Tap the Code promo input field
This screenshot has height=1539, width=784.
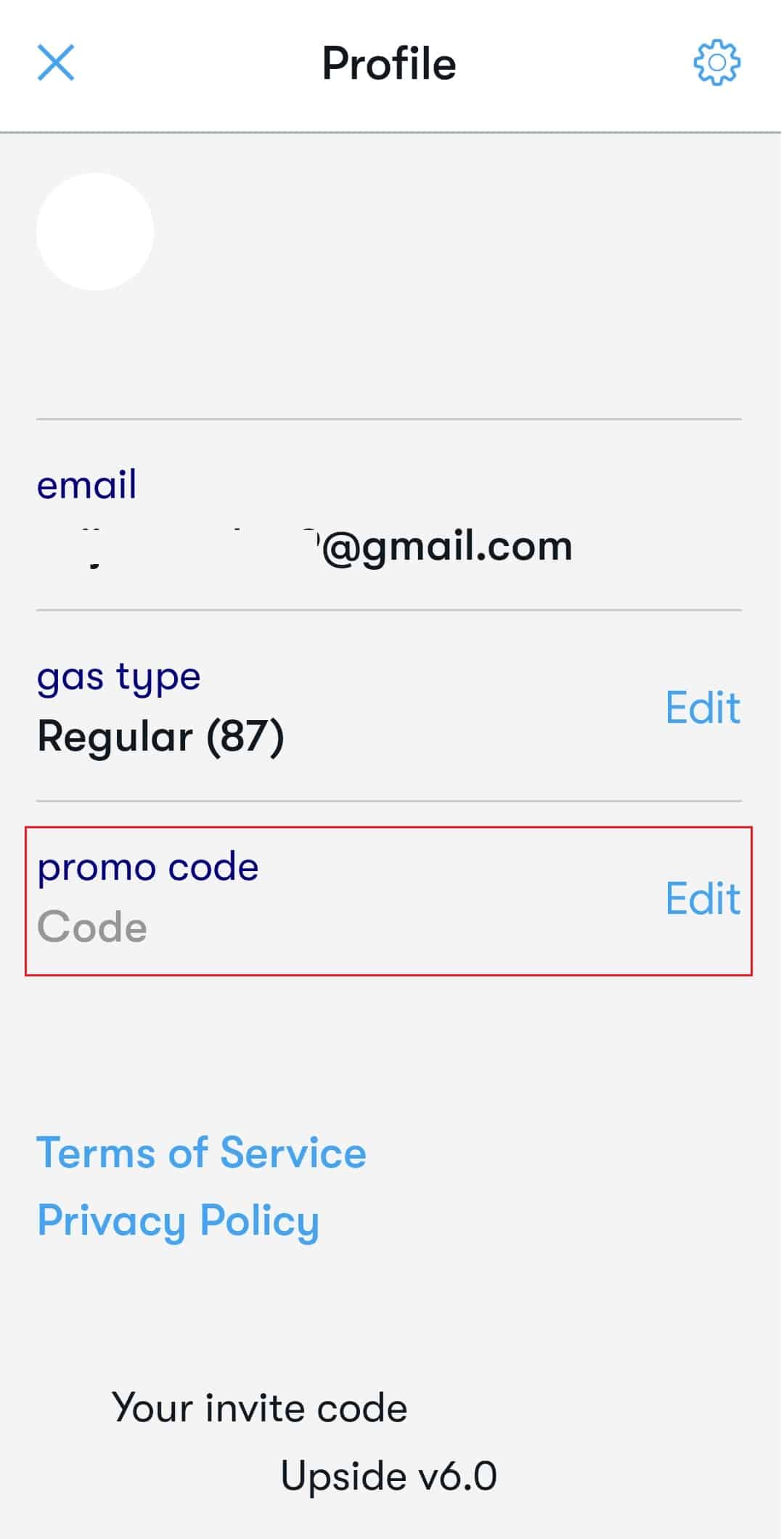(x=92, y=926)
